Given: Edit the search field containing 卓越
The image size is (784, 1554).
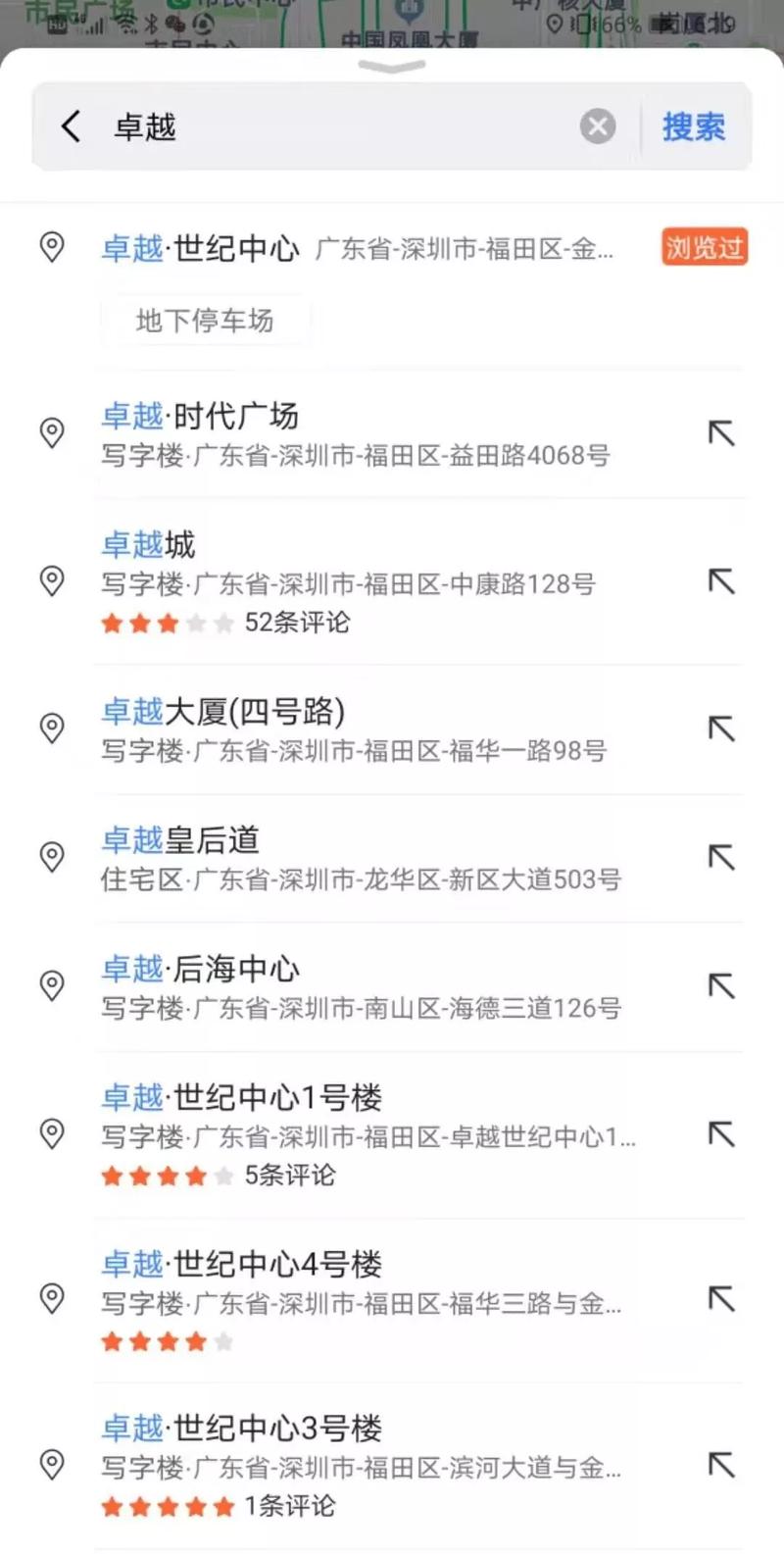Looking at the screenshot, I should pyautogui.click(x=343, y=126).
